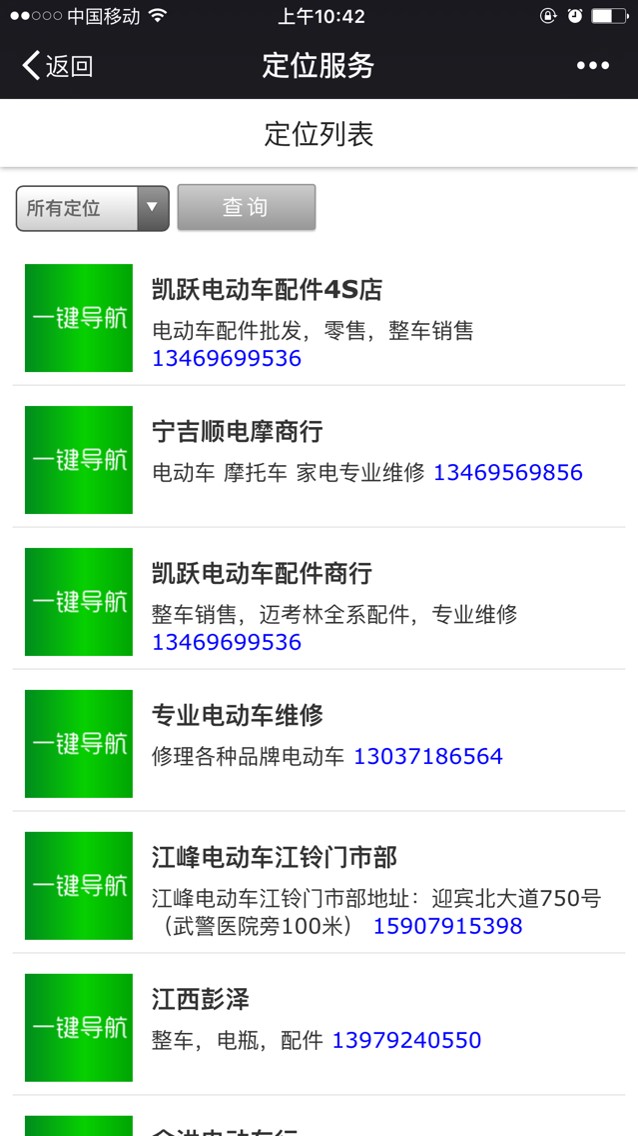
Task: Tap the 查询 search button
Action: [x=246, y=208]
